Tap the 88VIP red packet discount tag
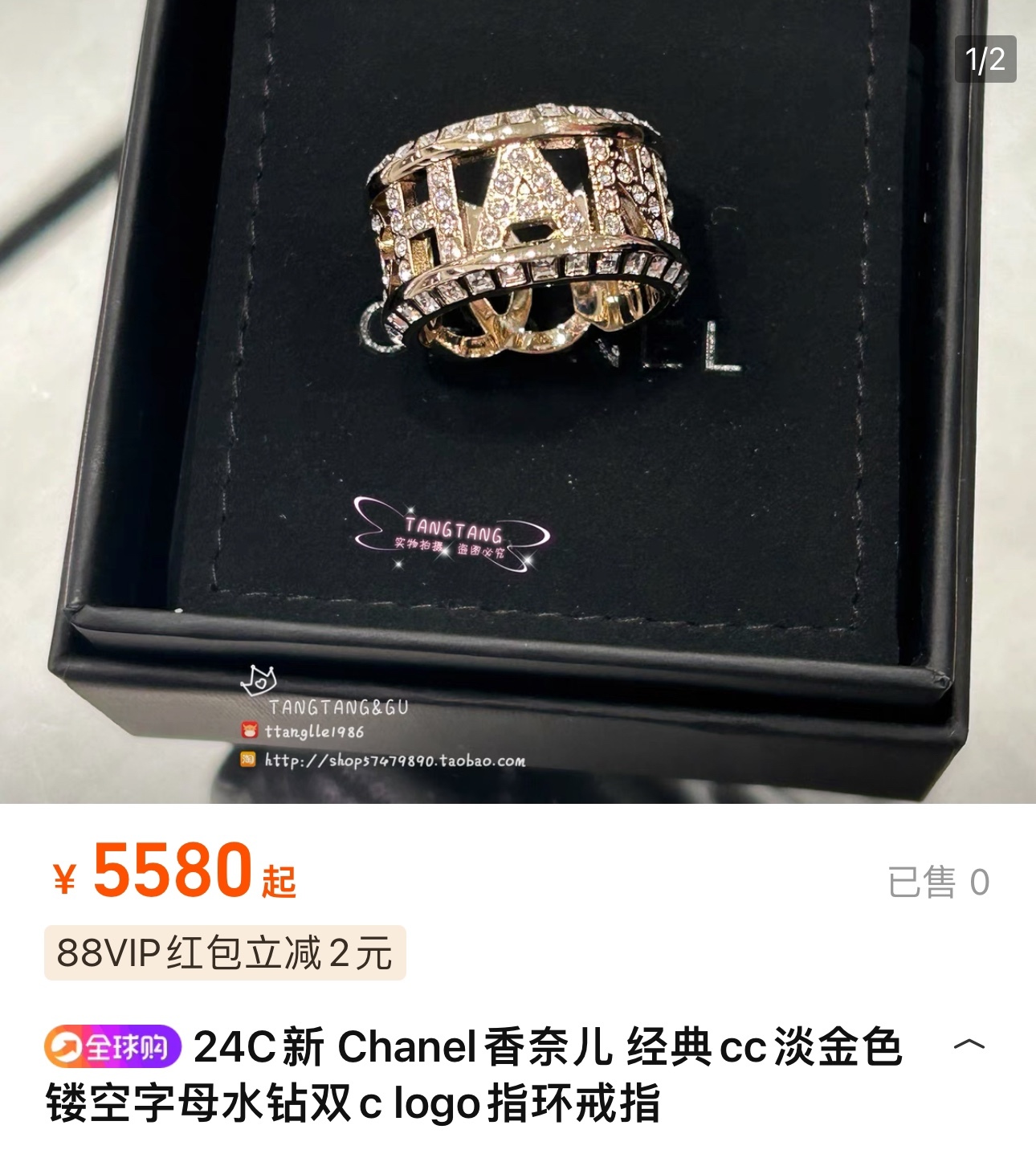This screenshot has height=1162, width=1036. pos(225,953)
